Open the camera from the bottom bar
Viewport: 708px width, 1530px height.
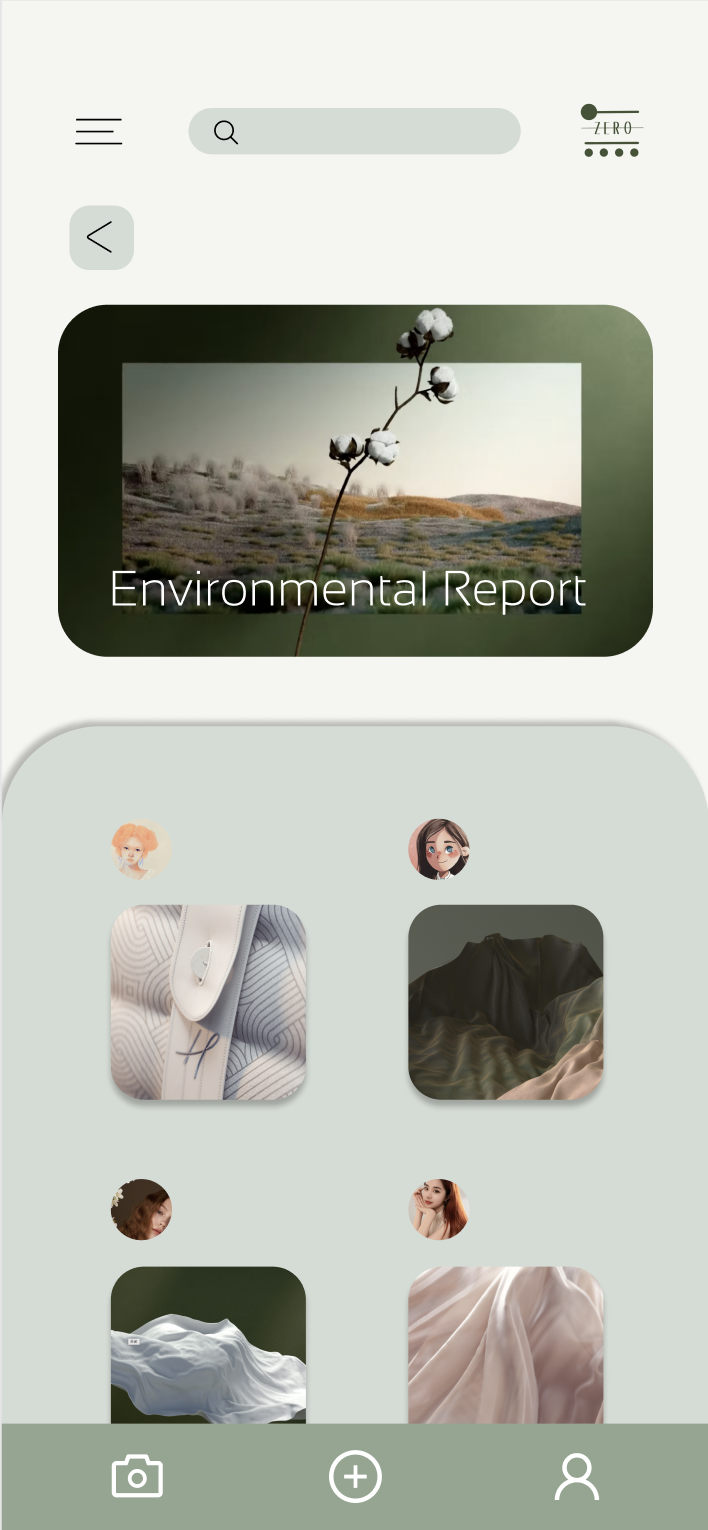(137, 1477)
